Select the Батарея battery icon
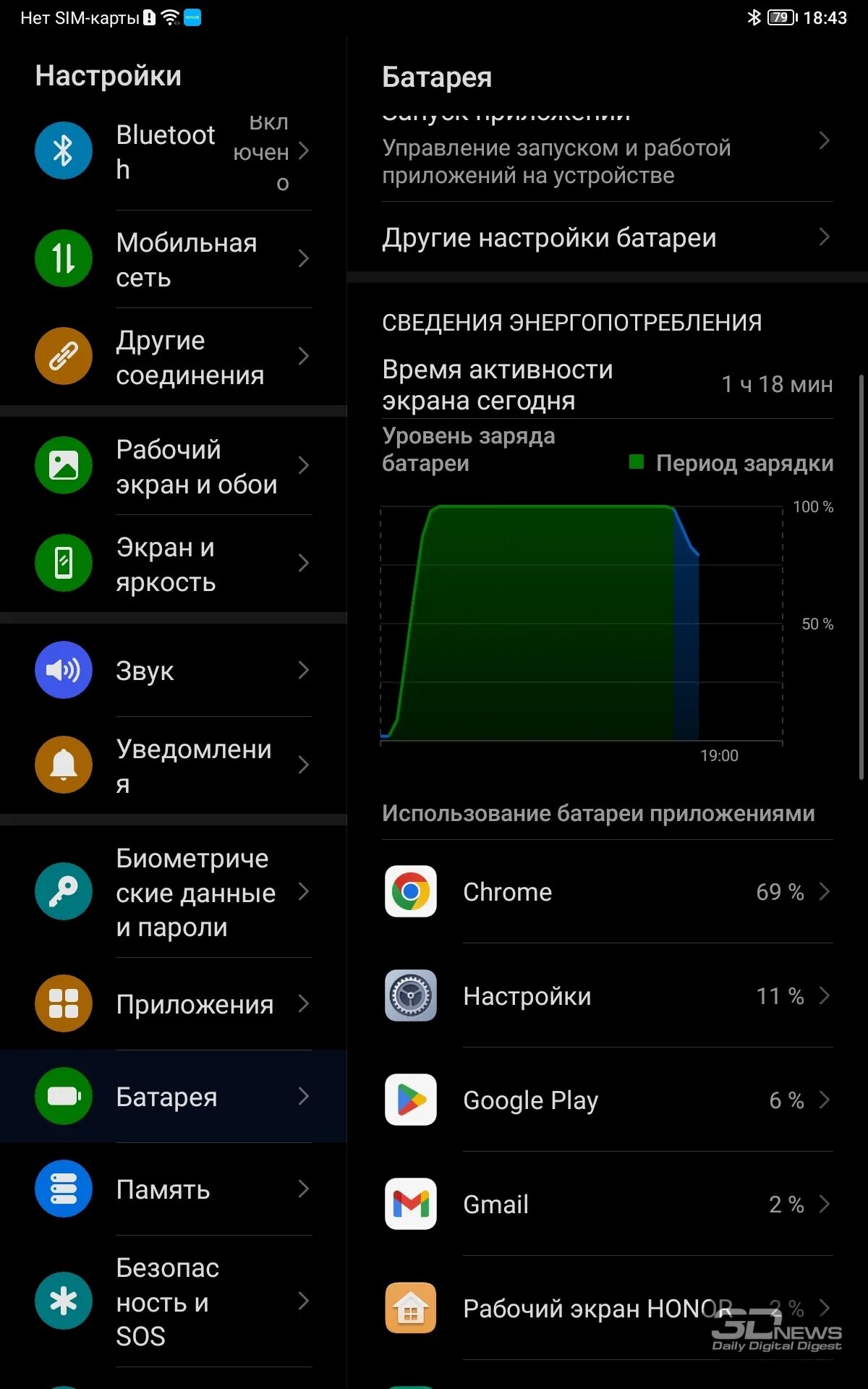 pos(64,1096)
